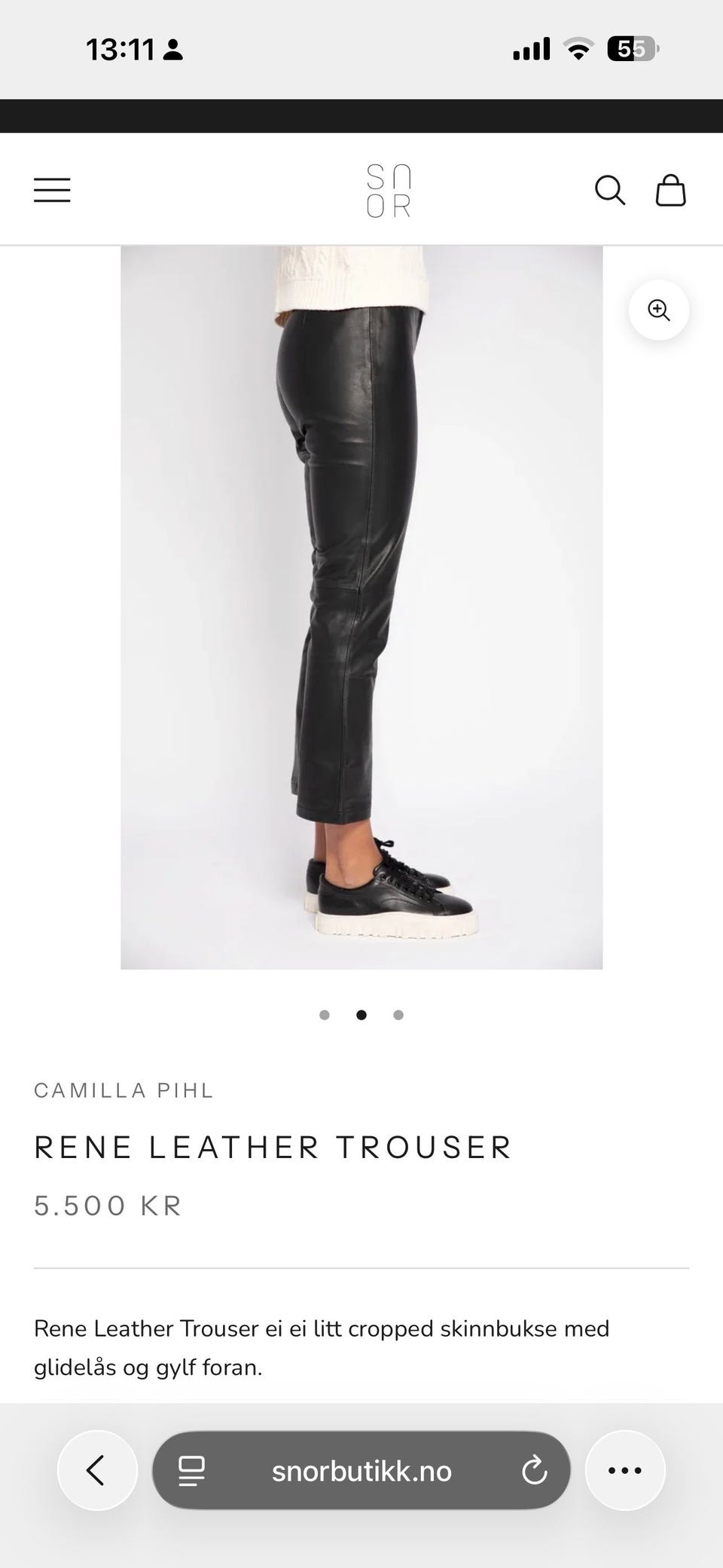Go back in the browser
Screen dimensions: 723x1568
point(97,1470)
